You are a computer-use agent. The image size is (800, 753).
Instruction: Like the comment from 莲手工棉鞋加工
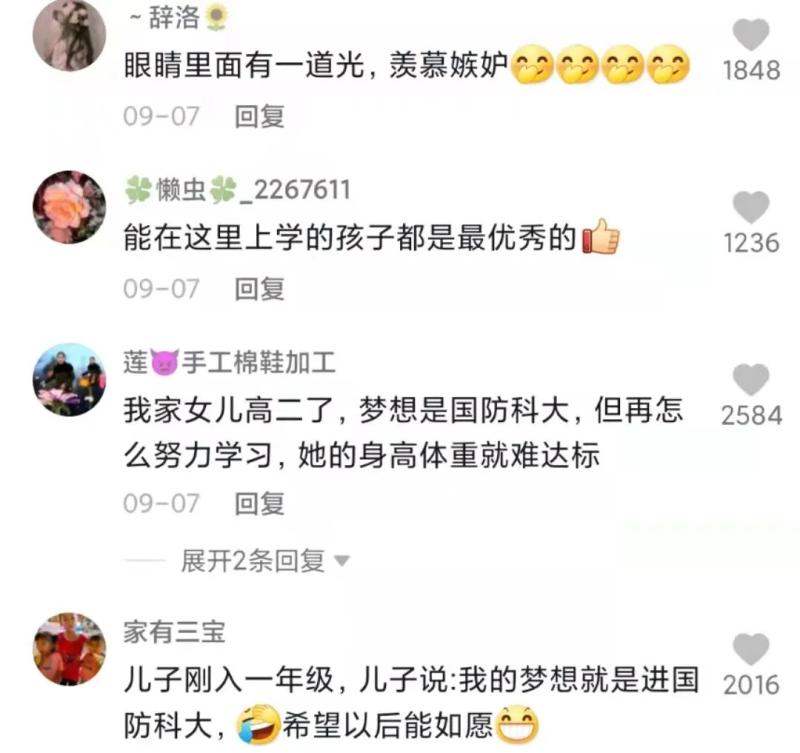click(750, 379)
